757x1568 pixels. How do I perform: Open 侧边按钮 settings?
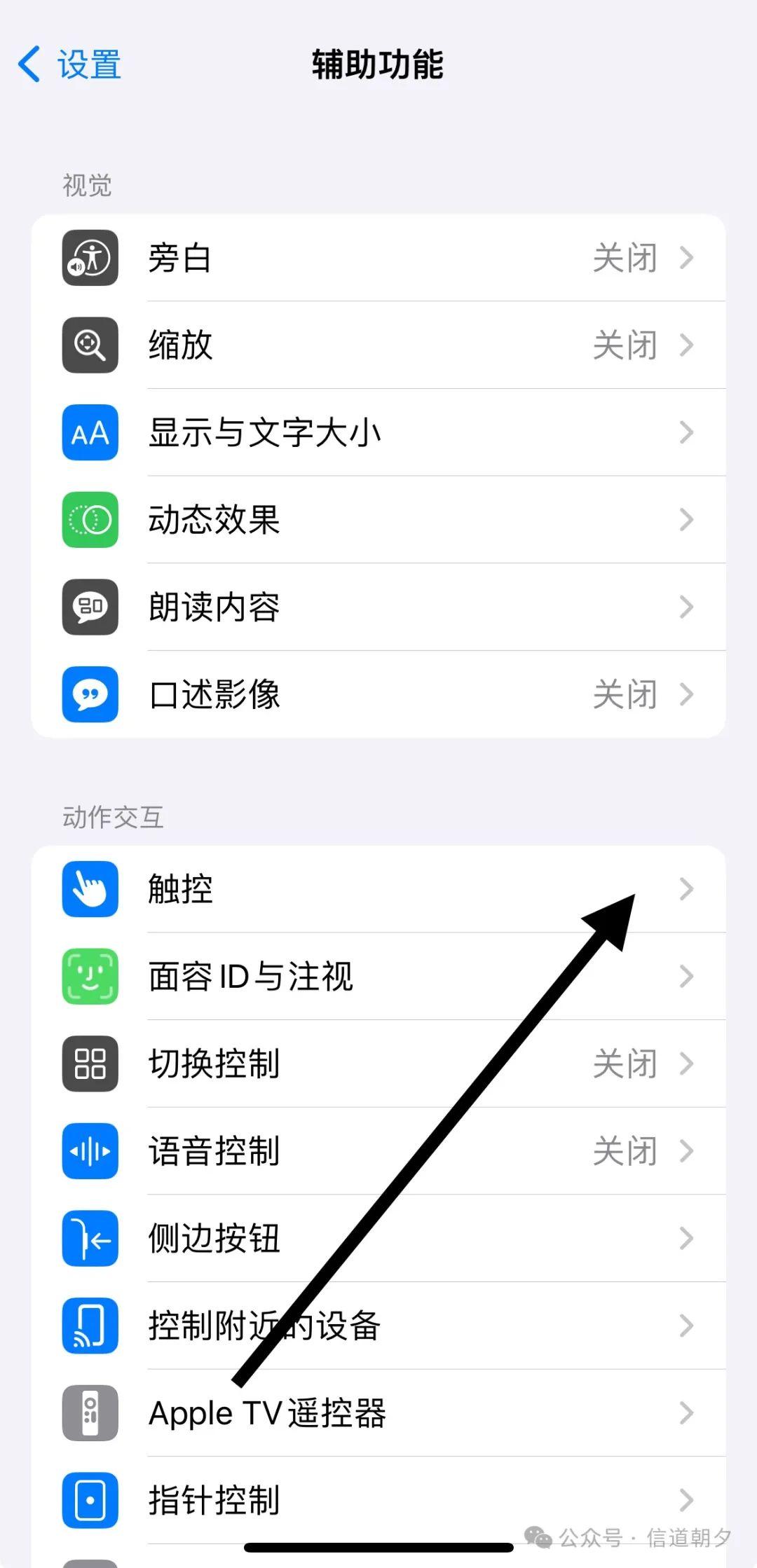(x=378, y=1239)
